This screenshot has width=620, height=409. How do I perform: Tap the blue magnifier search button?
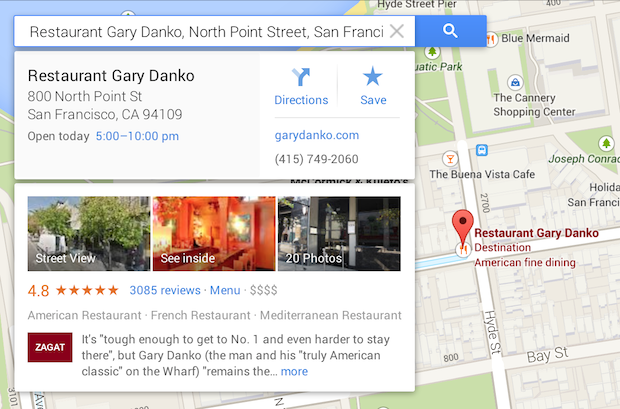tap(450, 31)
